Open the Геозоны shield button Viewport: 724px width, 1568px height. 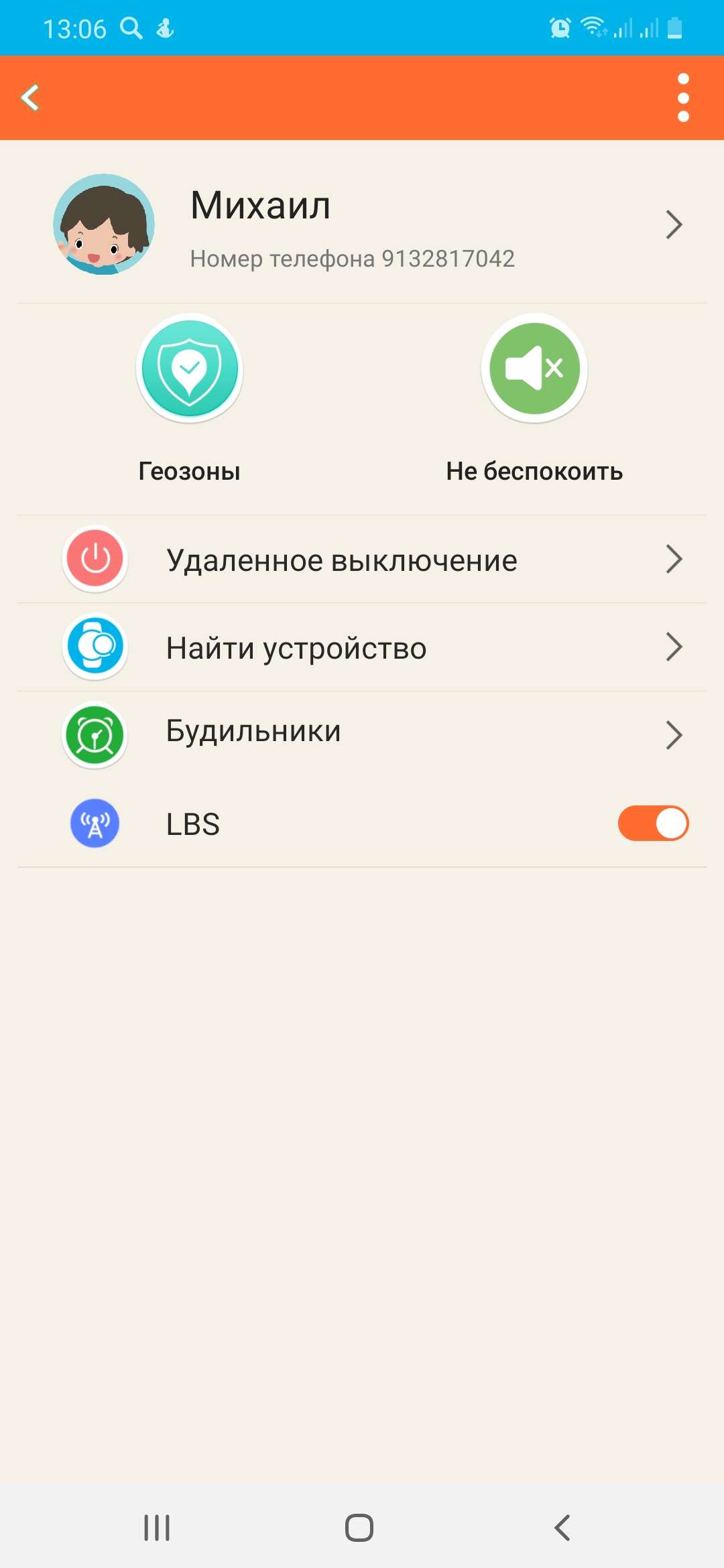190,369
